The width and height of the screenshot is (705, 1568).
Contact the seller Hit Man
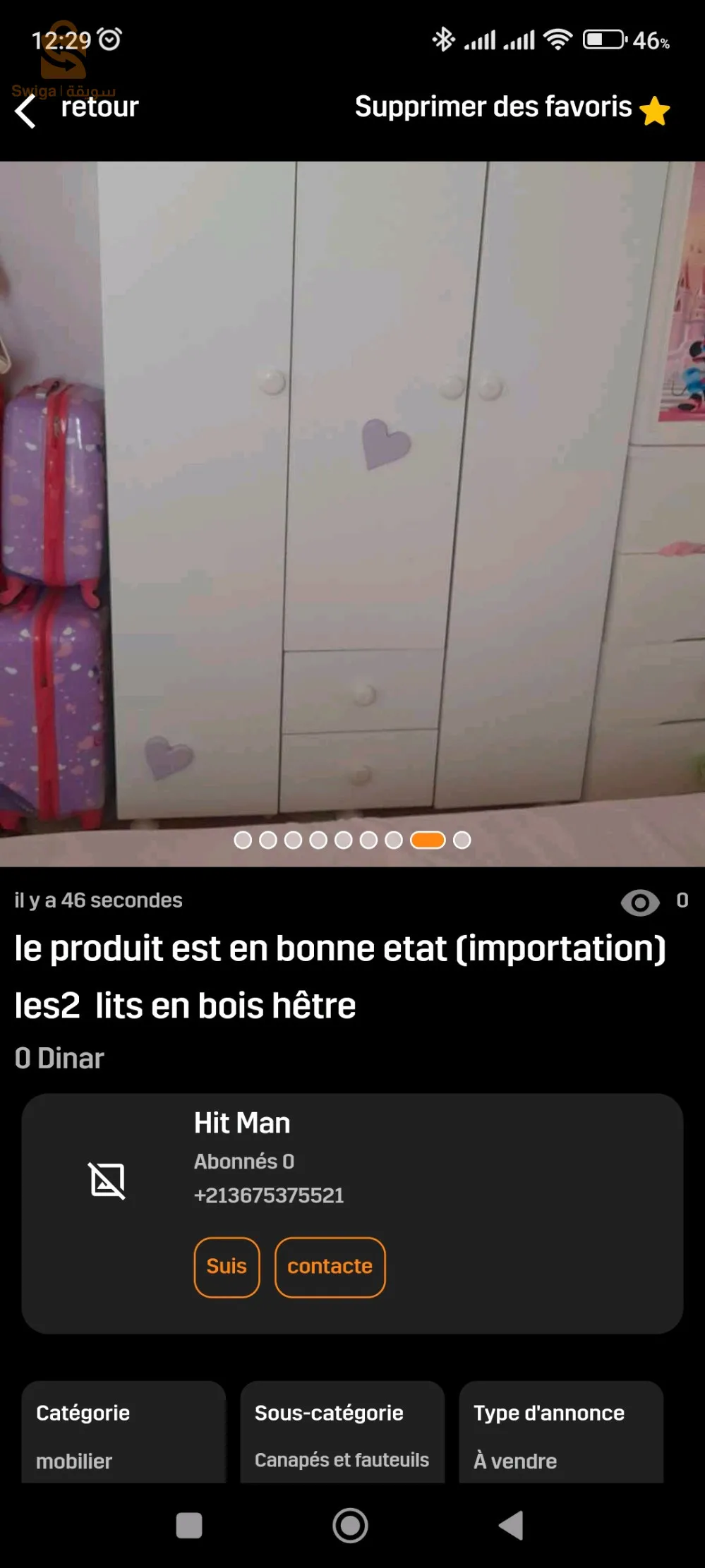[330, 1267]
